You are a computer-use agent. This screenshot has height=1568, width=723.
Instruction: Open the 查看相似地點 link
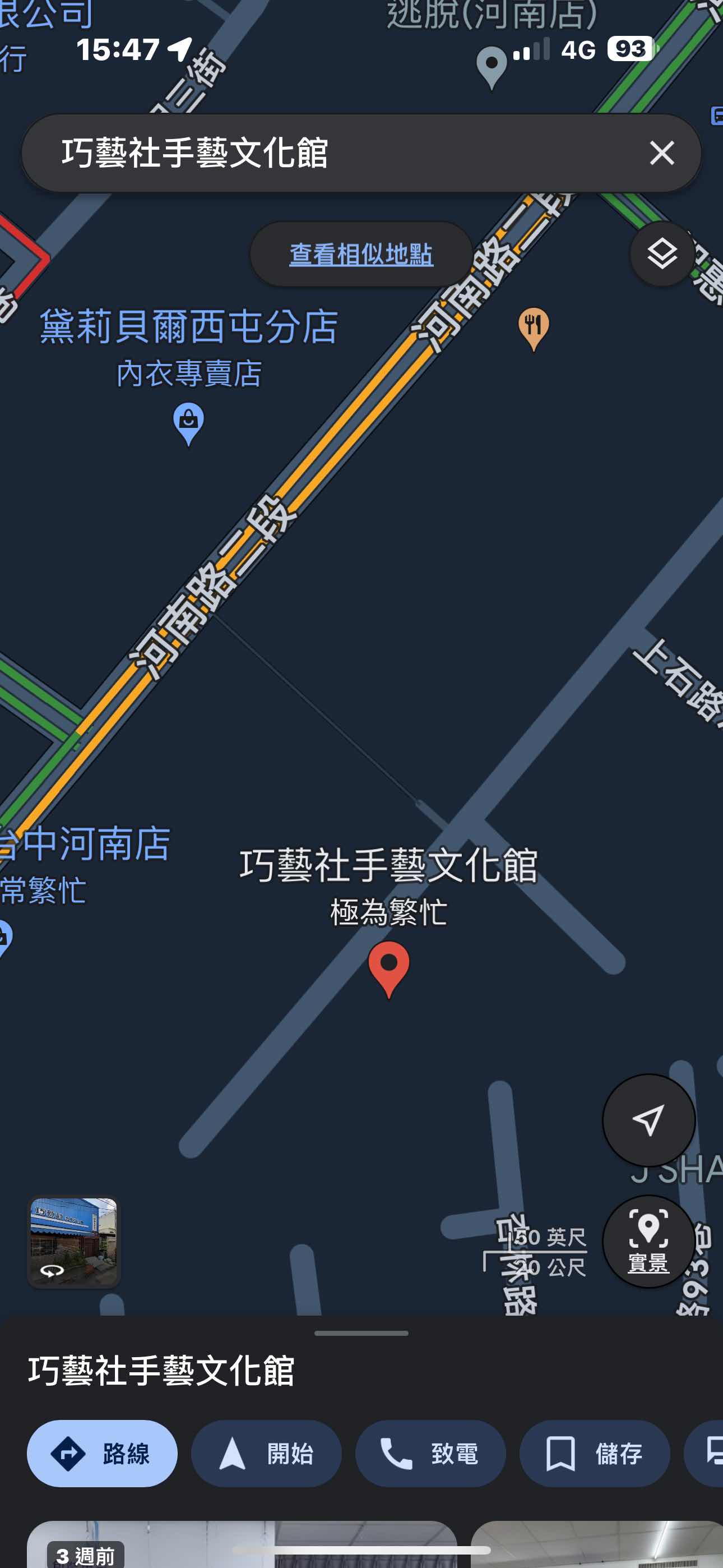(361, 254)
